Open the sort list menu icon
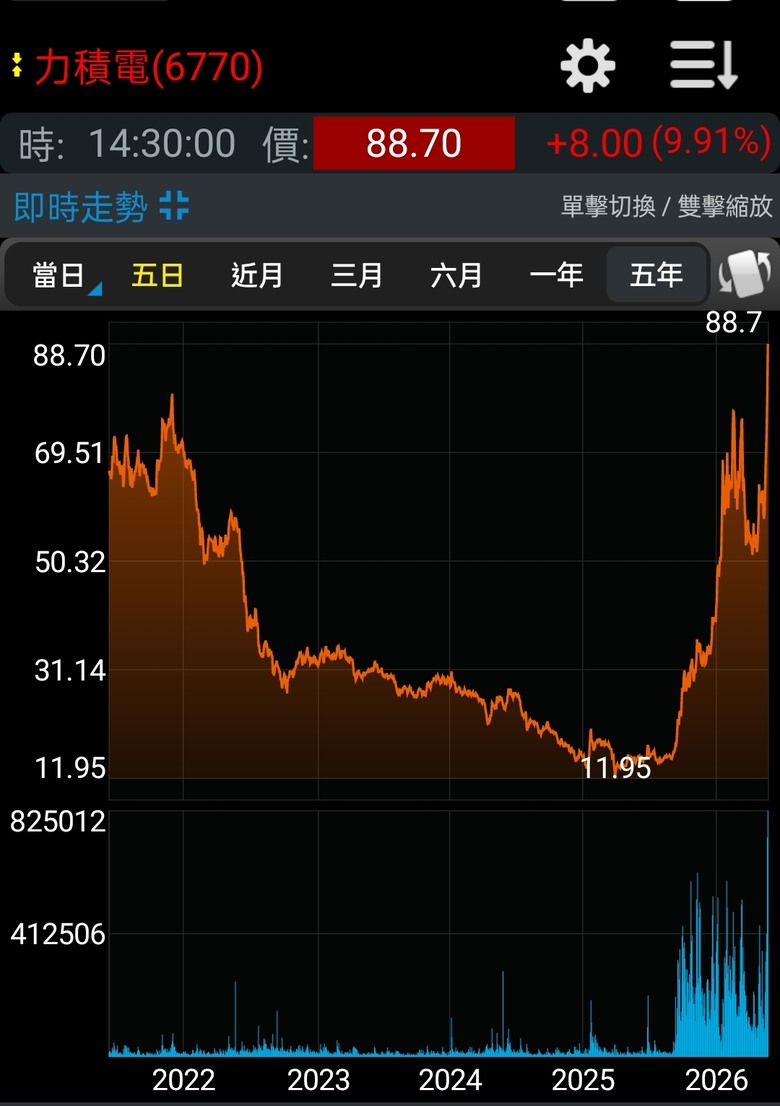This screenshot has height=1106, width=780. 703,65
